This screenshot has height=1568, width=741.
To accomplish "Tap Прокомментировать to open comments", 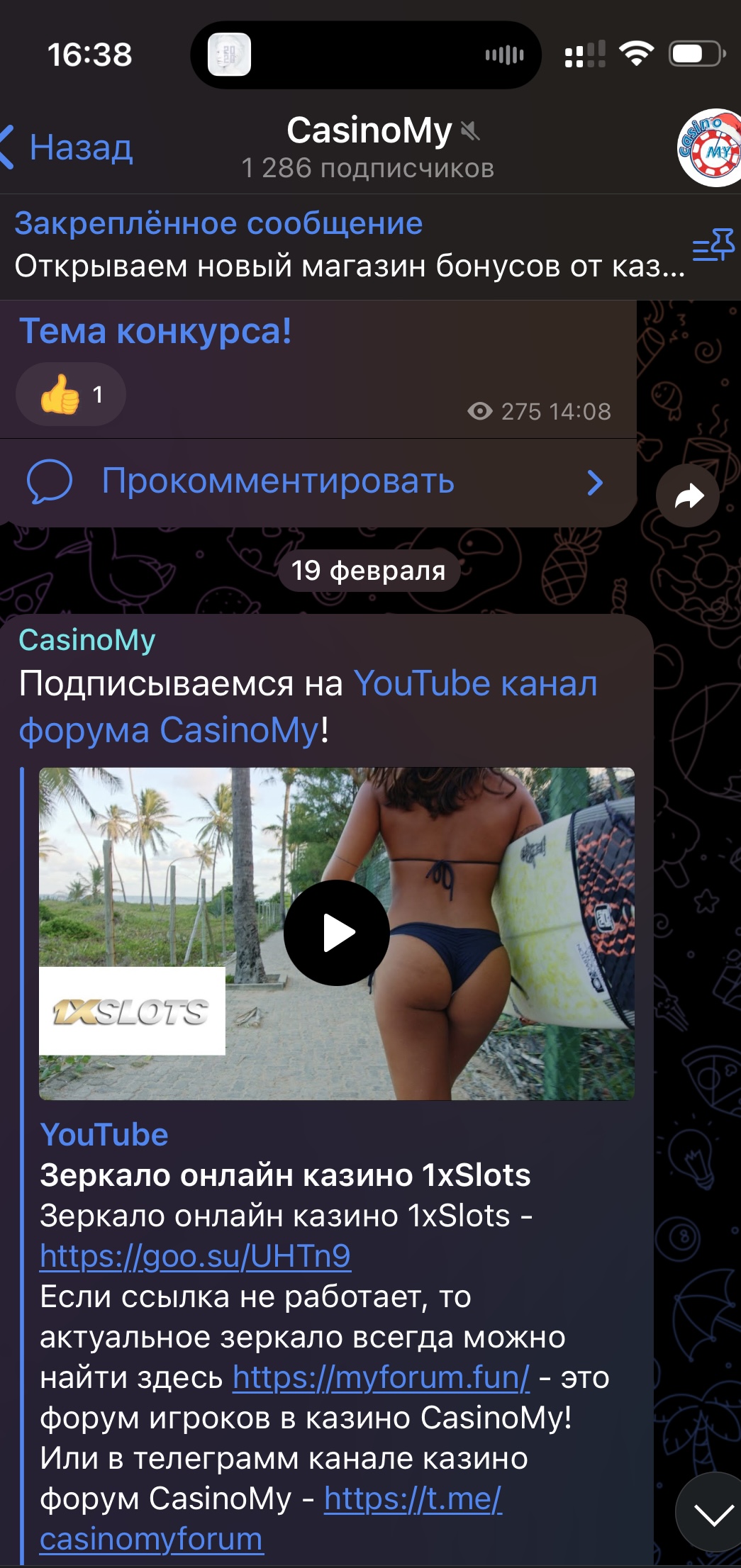I will pyautogui.click(x=278, y=481).
